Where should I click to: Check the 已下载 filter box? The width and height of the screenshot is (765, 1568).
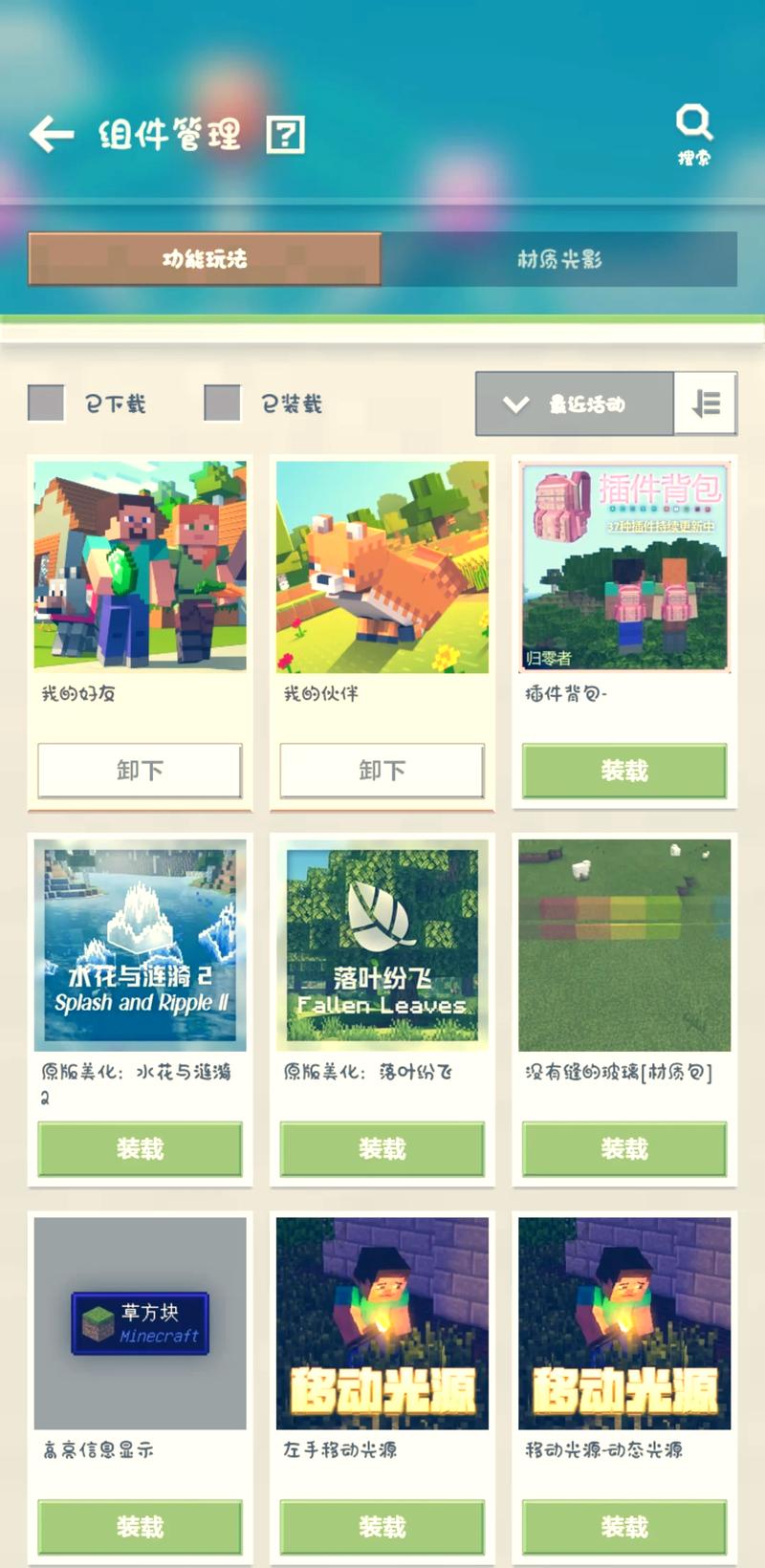[47, 403]
